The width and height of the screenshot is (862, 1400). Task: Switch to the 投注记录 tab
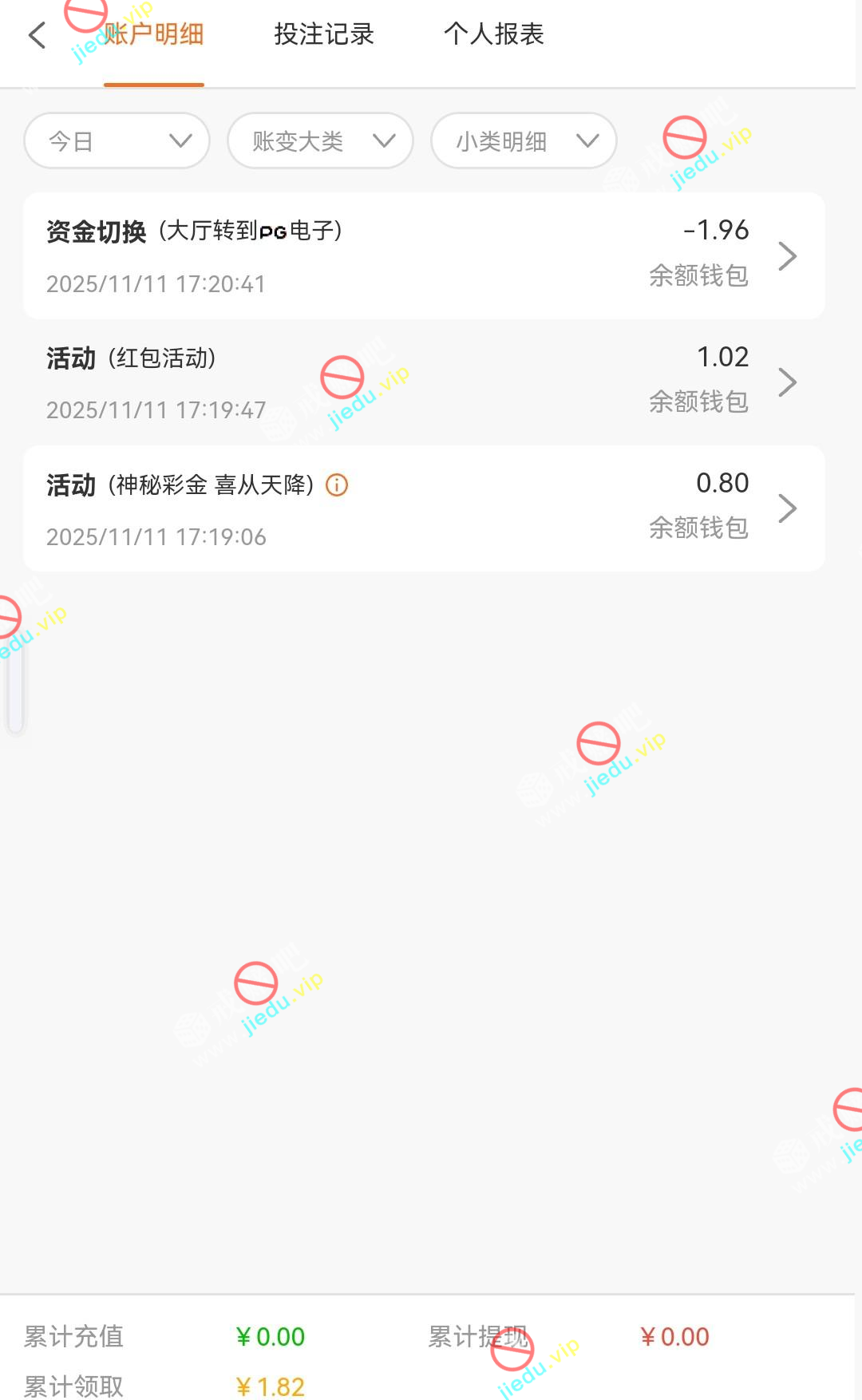click(324, 34)
